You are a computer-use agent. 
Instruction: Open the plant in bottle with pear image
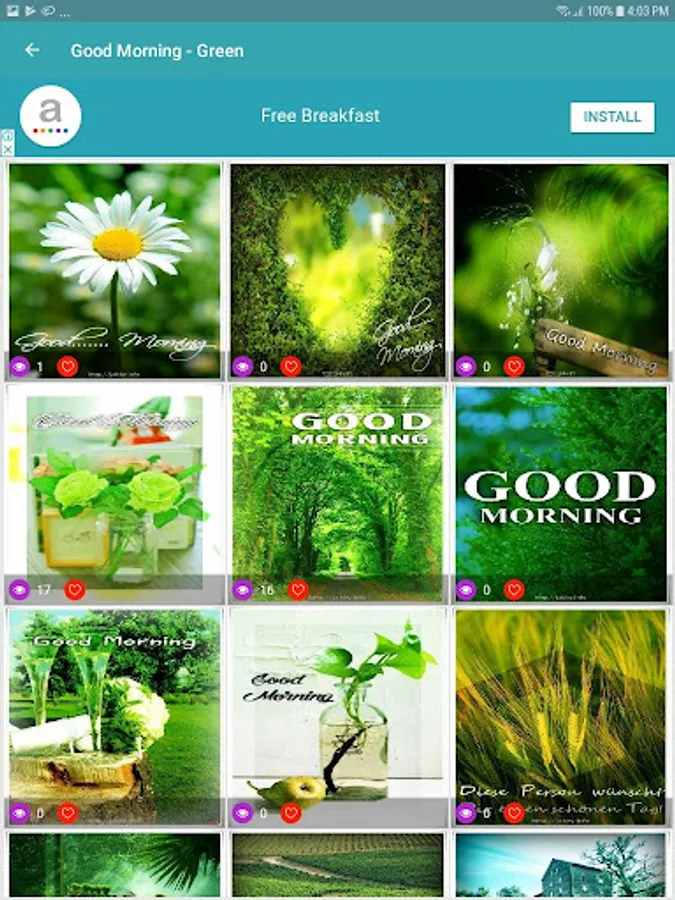pyautogui.click(x=338, y=716)
